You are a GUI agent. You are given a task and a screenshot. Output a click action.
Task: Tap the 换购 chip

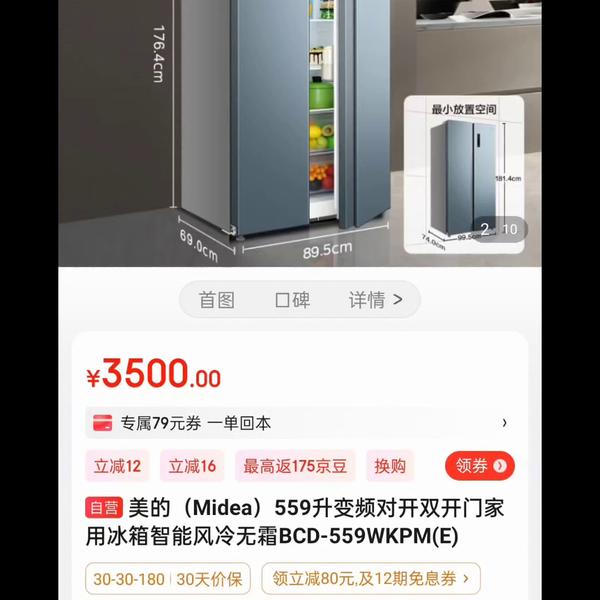click(x=390, y=466)
